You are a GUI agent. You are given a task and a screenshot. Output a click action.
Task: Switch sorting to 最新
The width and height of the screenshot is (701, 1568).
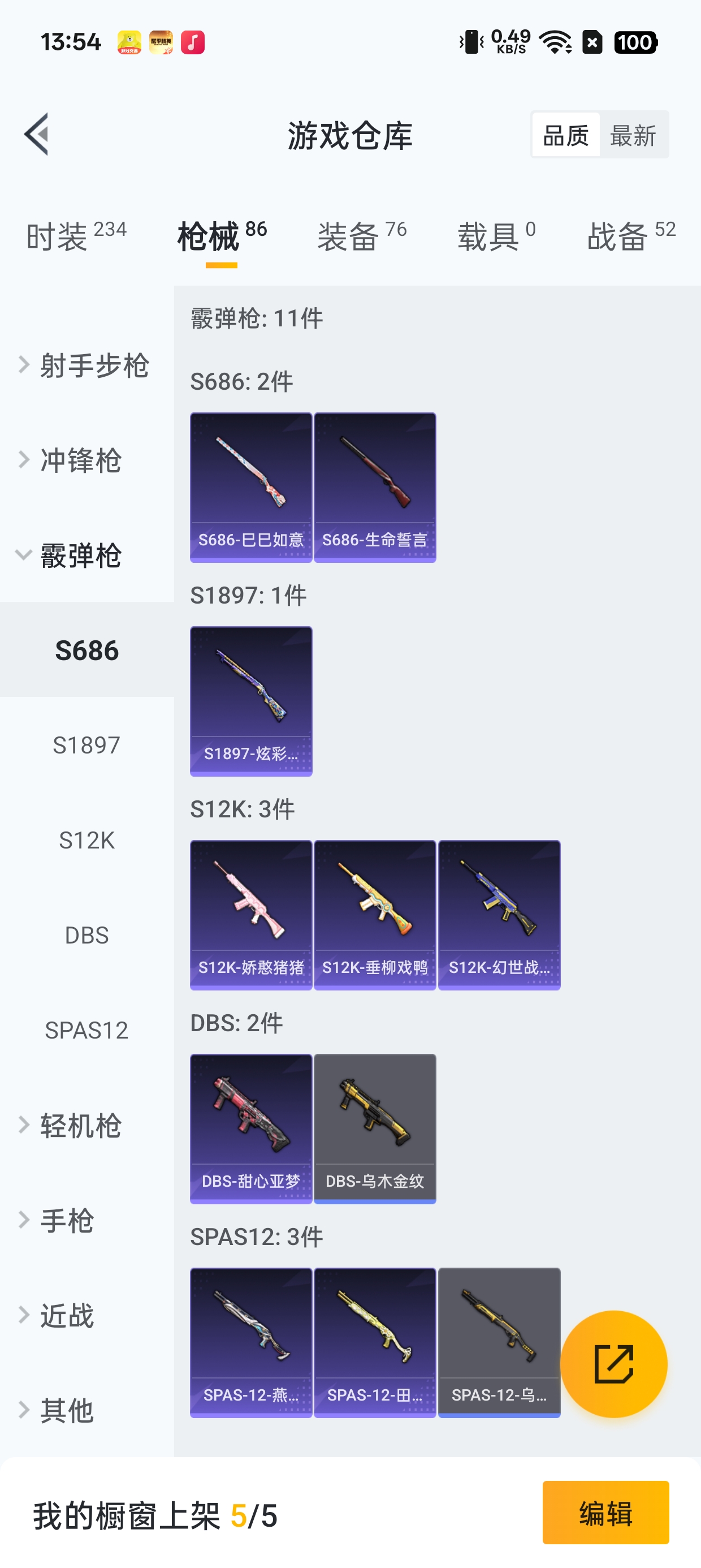[633, 135]
